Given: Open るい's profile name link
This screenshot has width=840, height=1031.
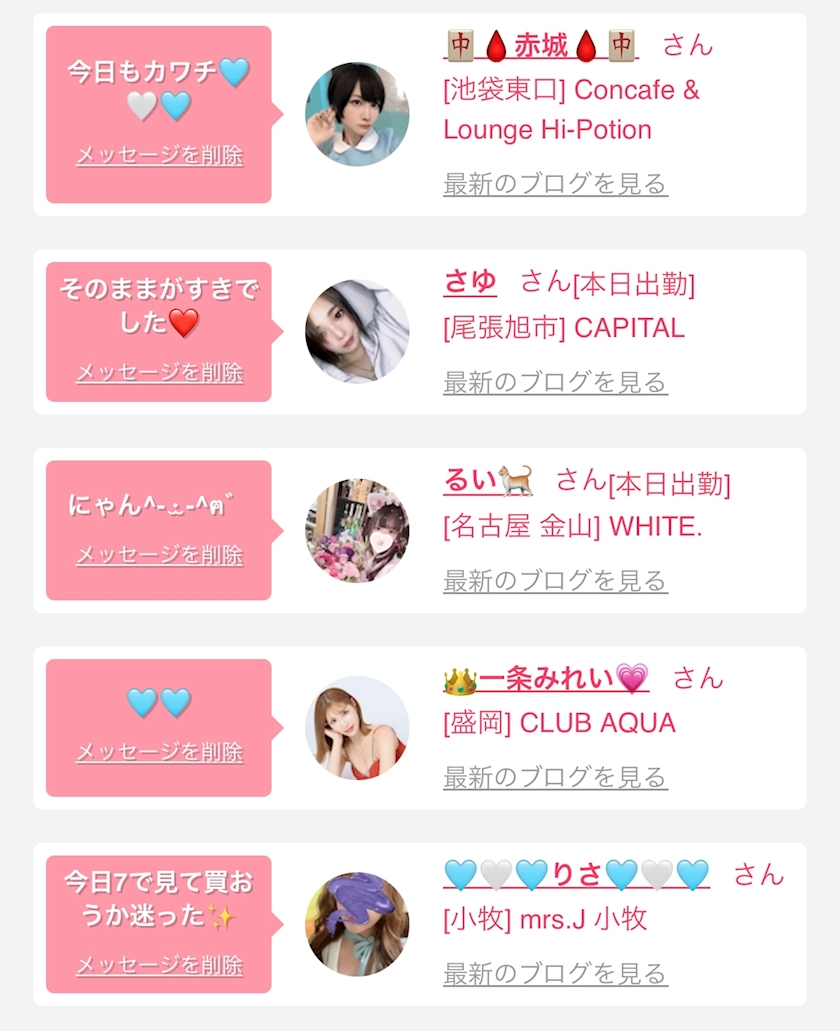Looking at the screenshot, I should click(x=488, y=480).
